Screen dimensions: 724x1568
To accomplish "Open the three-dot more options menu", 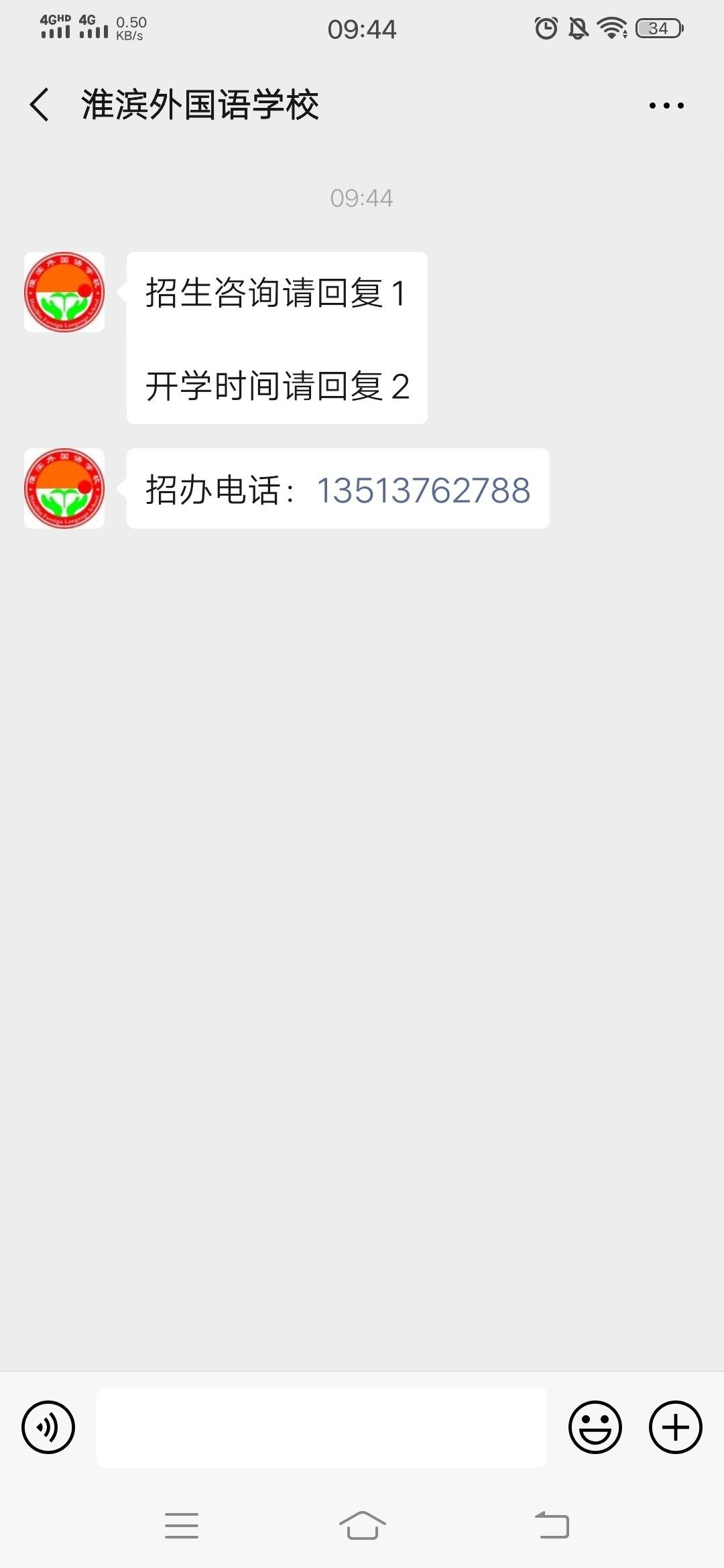I will [x=666, y=106].
